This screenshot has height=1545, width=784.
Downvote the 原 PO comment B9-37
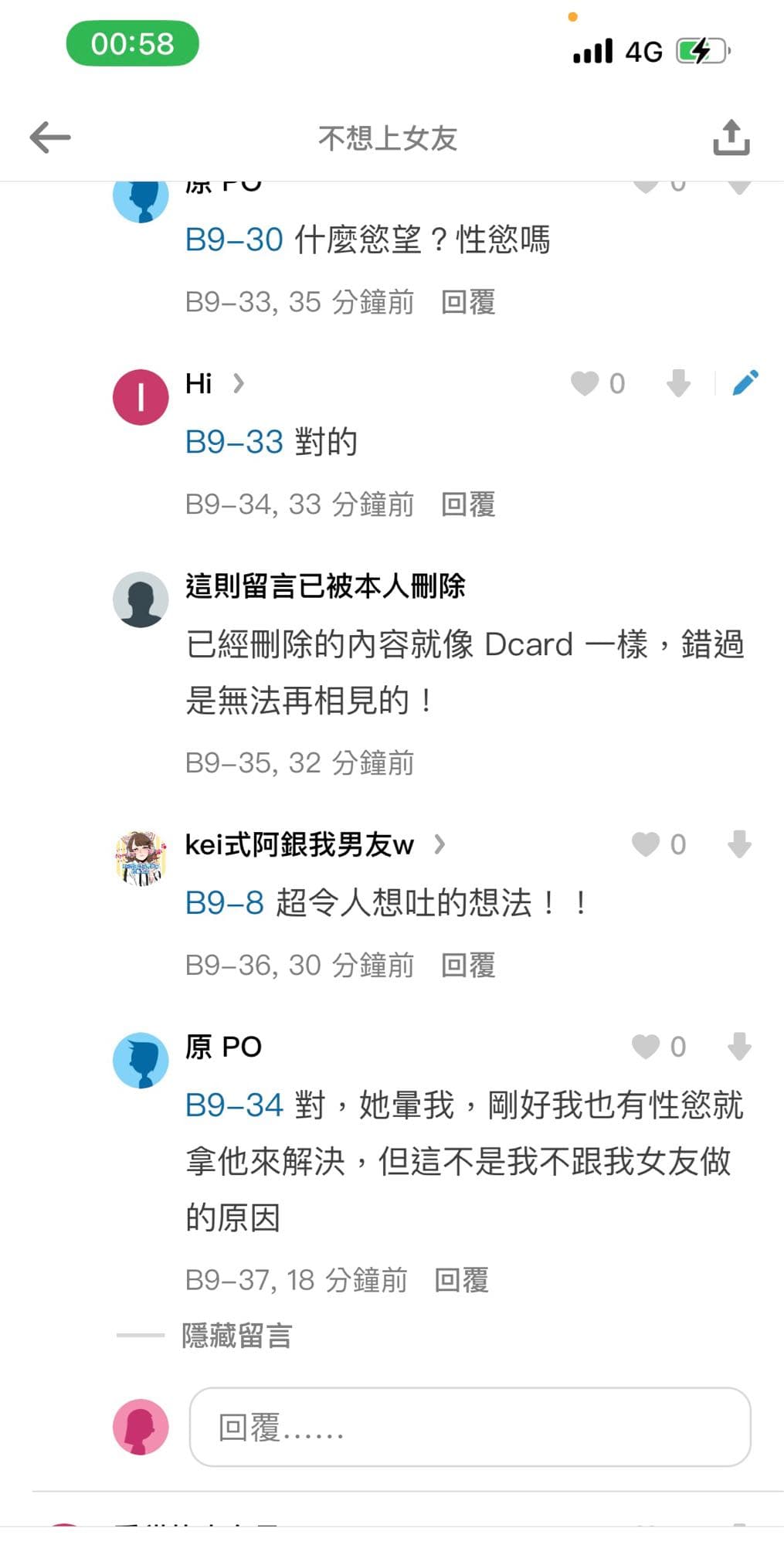(x=739, y=1047)
